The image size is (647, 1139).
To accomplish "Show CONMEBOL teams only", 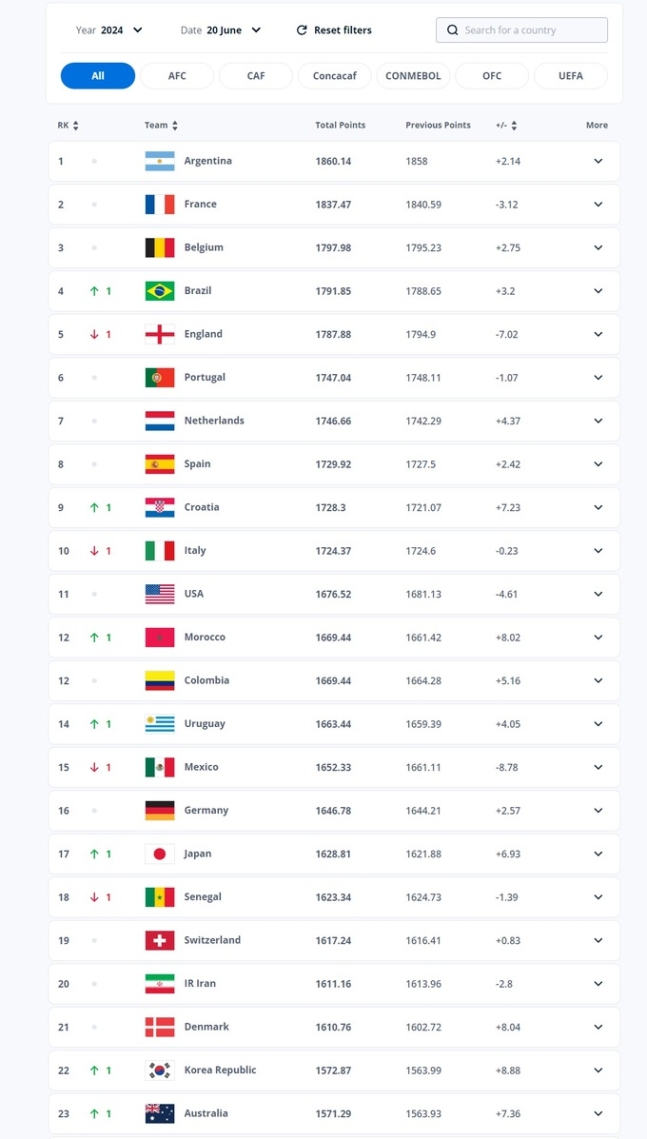I will click(x=413, y=76).
